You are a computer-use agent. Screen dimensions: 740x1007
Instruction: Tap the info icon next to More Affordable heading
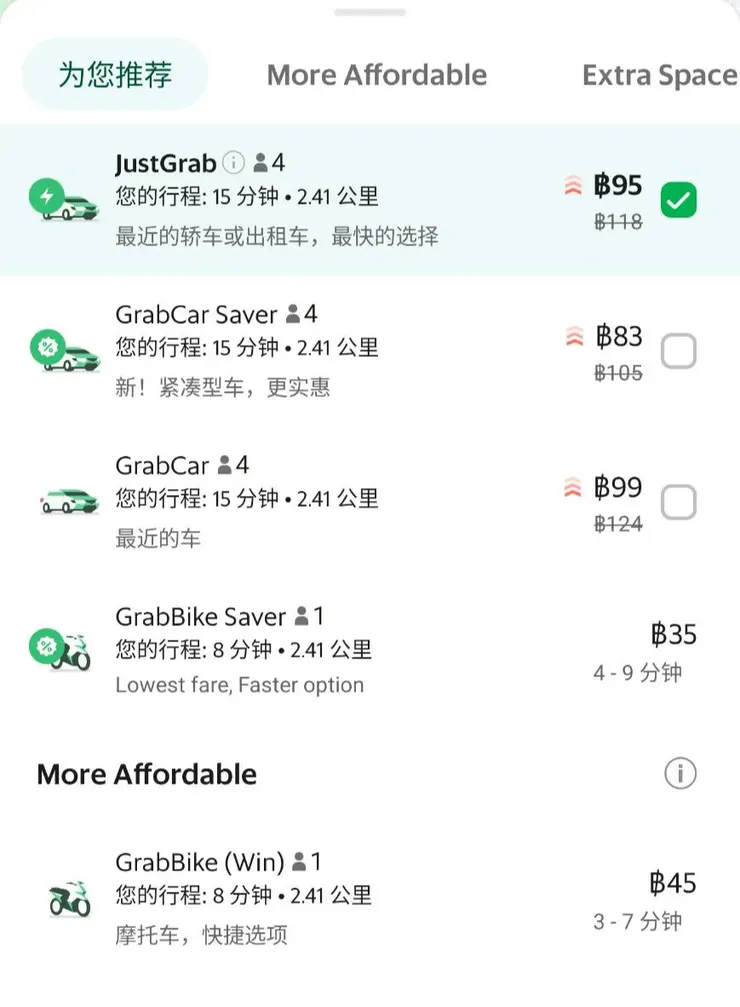tap(681, 773)
